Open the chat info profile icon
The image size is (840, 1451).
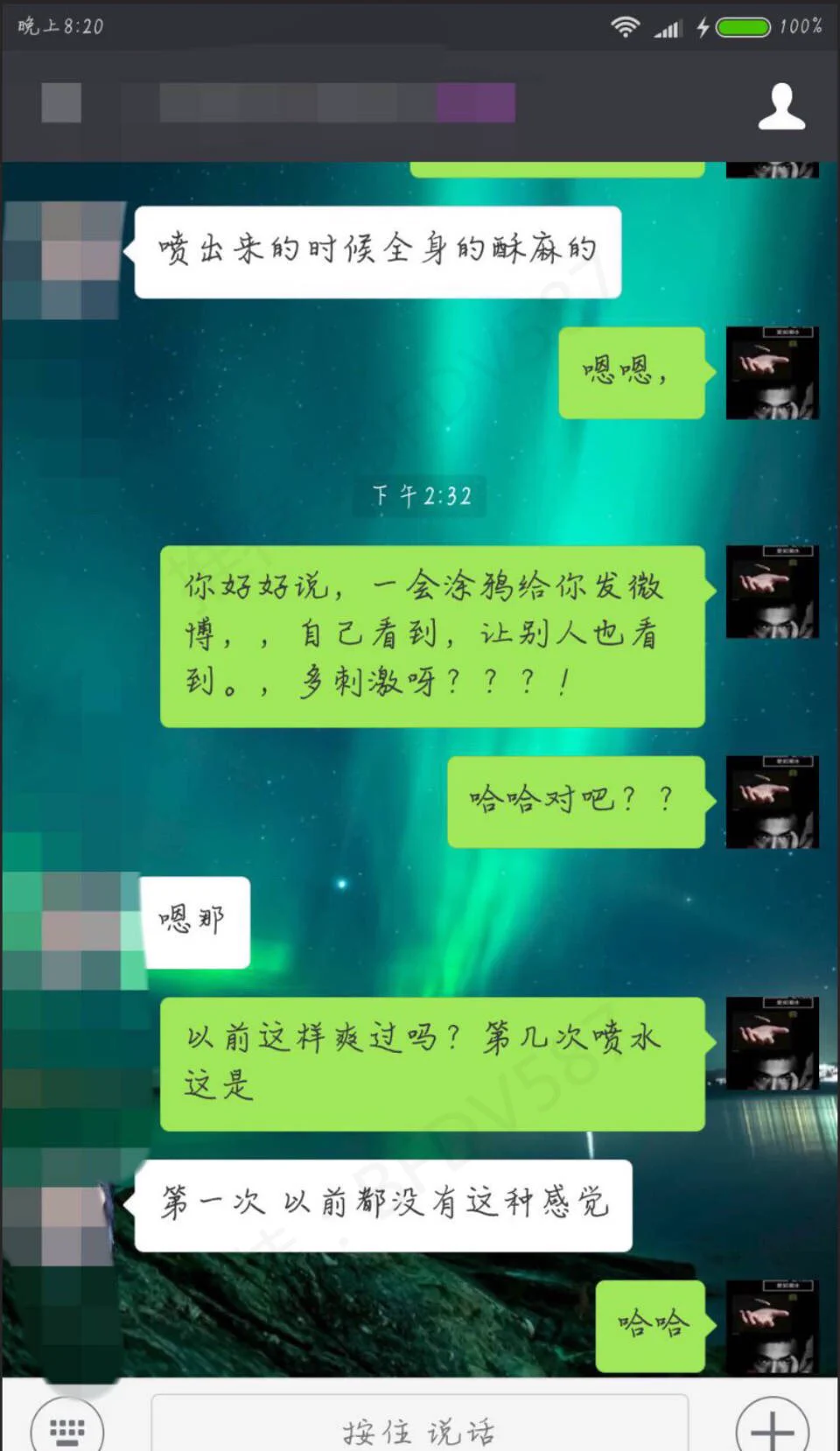pos(780,107)
